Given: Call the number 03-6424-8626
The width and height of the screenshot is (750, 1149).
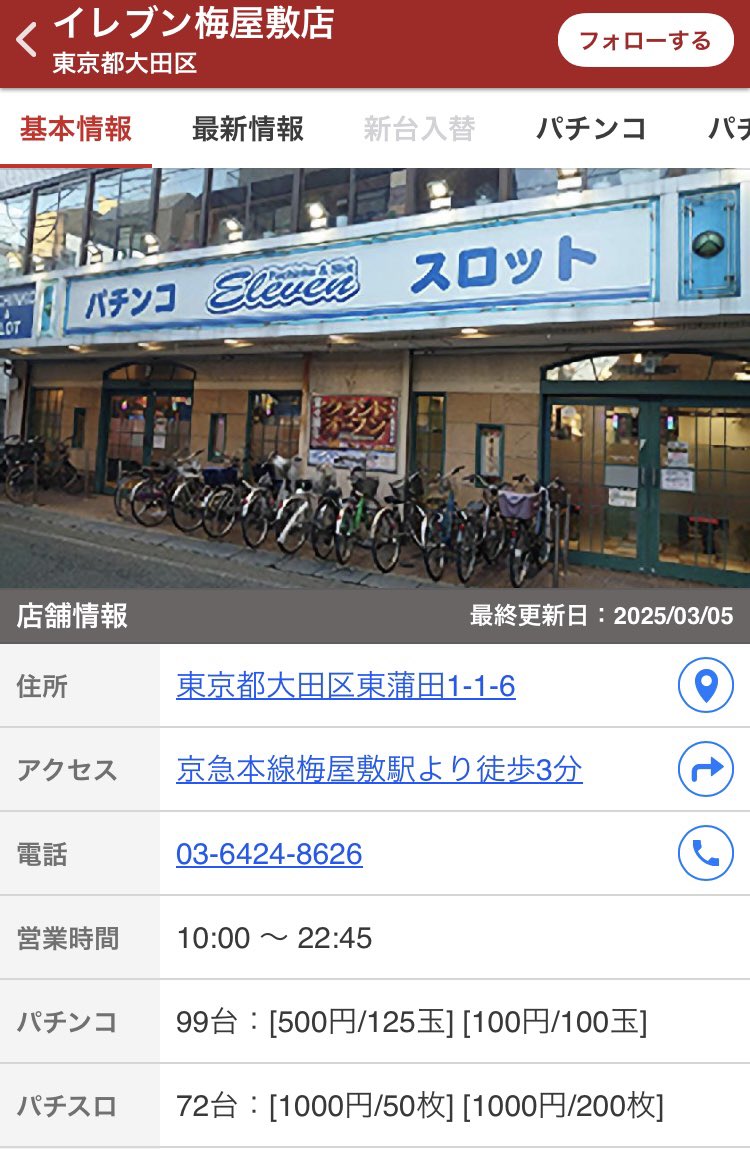Looking at the screenshot, I should pyautogui.click(x=269, y=854).
